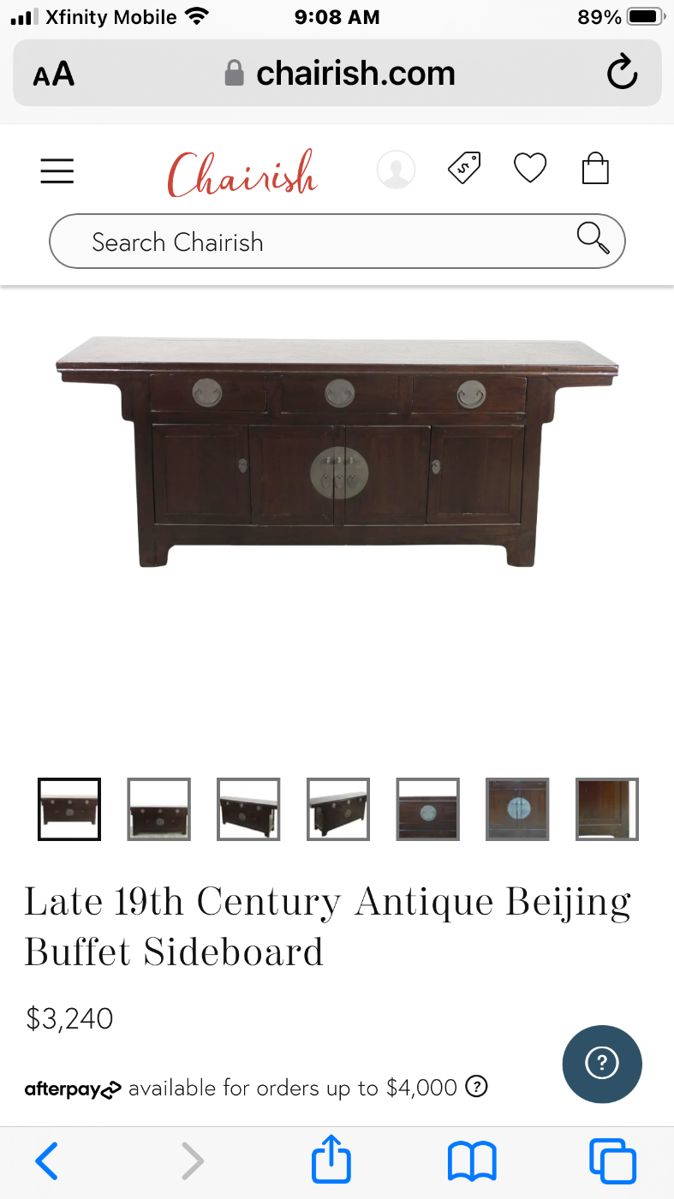Select the fifth thumbnail showing door close-up
Viewport: 674px width, 1199px height.
coord(427,809)
